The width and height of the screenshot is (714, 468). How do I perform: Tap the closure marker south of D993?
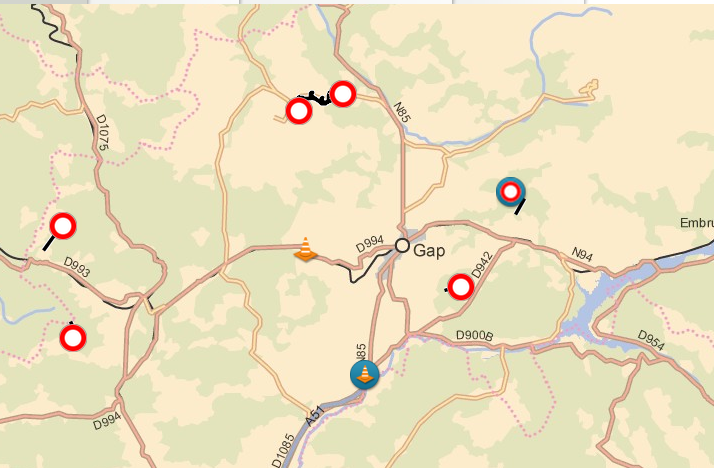(72, 338)
